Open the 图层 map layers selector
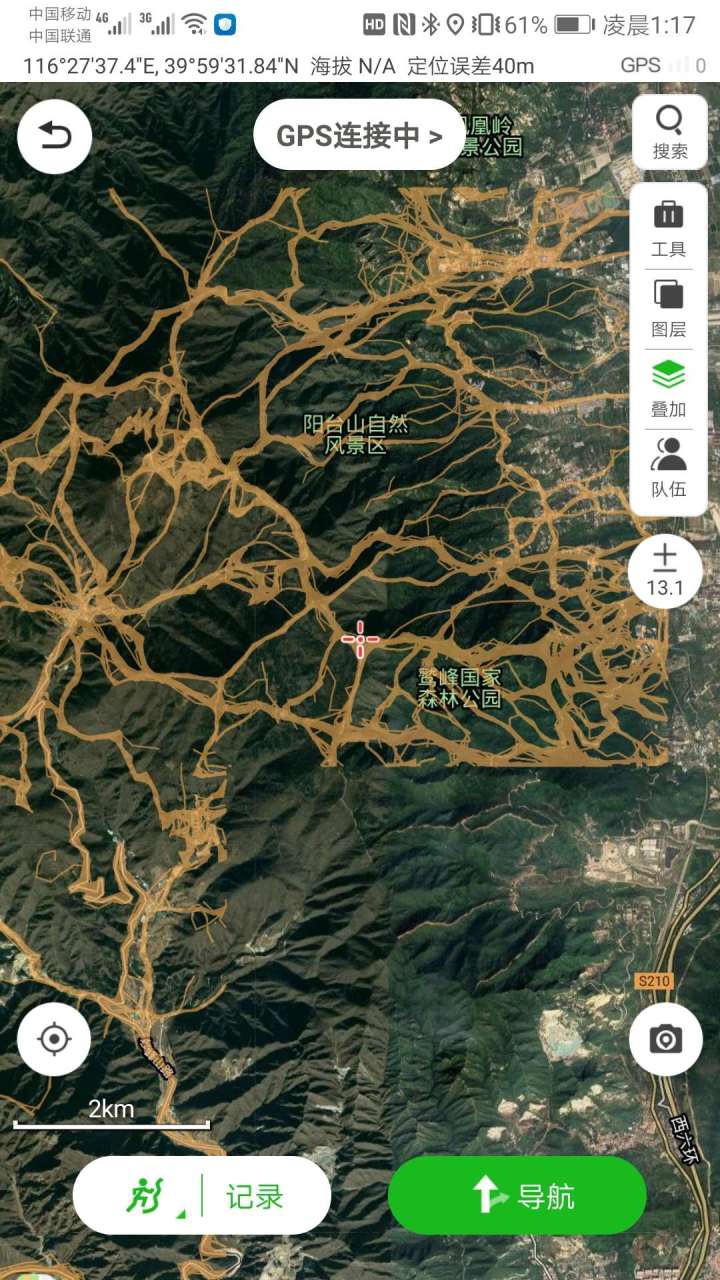The image size is (720, 1280). click(x=668, y=310)
